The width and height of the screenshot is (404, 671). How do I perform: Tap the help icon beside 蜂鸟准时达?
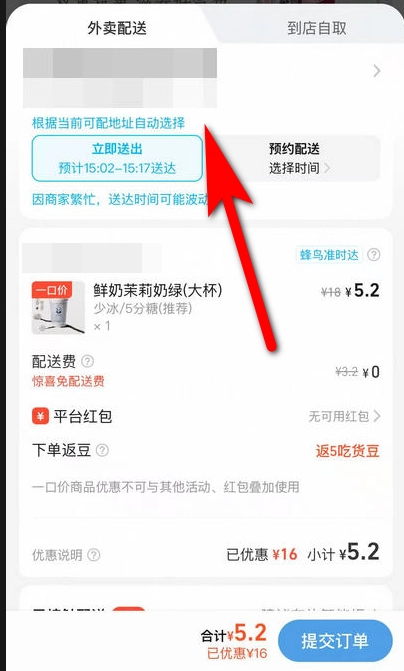coord(374,255)
